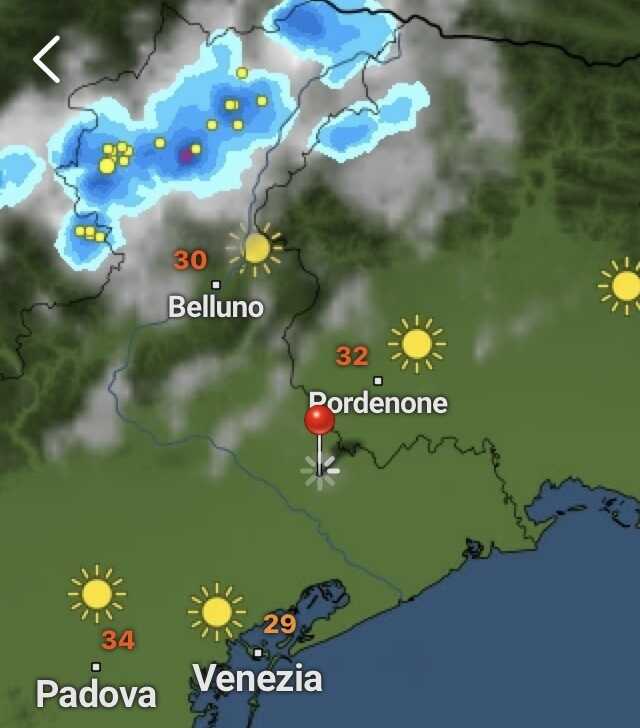Image resolution: width=640 pixels, height=728 pixels.
Task: Go back using the top-left arrow
Action: pyautogui.click(x=46, y=59)
